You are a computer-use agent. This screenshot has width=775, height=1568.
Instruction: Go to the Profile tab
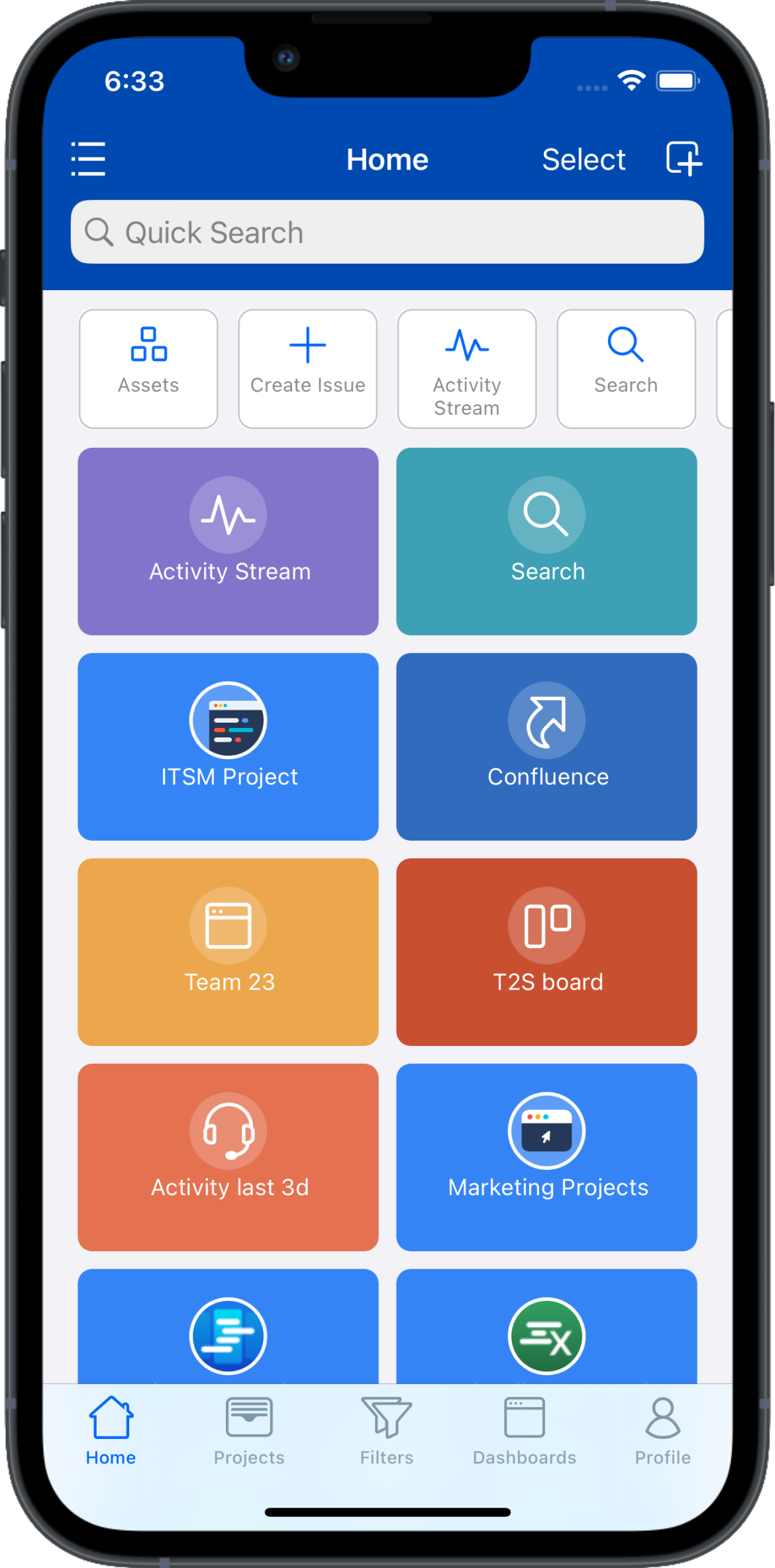pyautogui.click(x=662, y=1431)
